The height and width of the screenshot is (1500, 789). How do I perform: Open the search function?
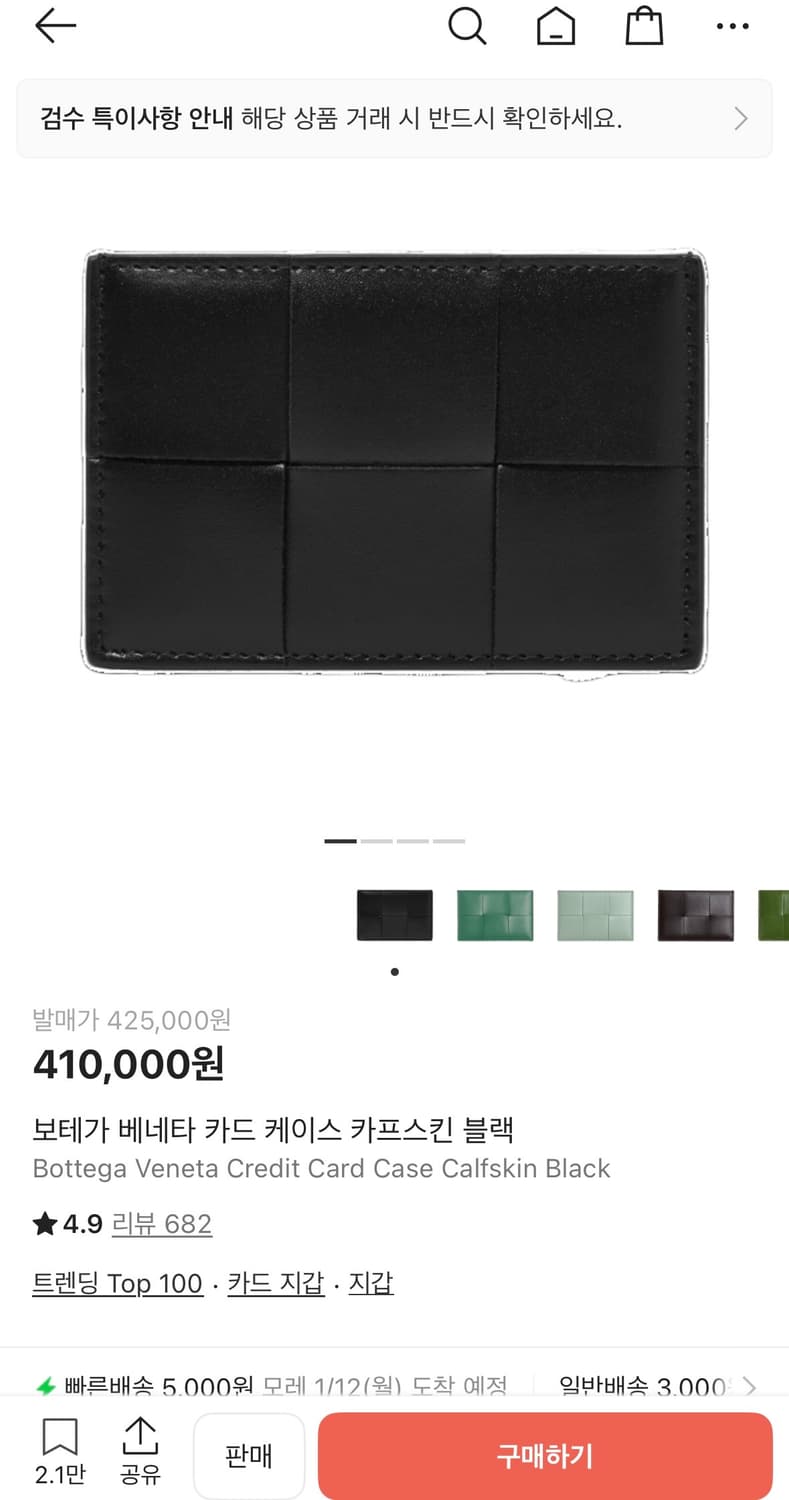pos(467,27)
